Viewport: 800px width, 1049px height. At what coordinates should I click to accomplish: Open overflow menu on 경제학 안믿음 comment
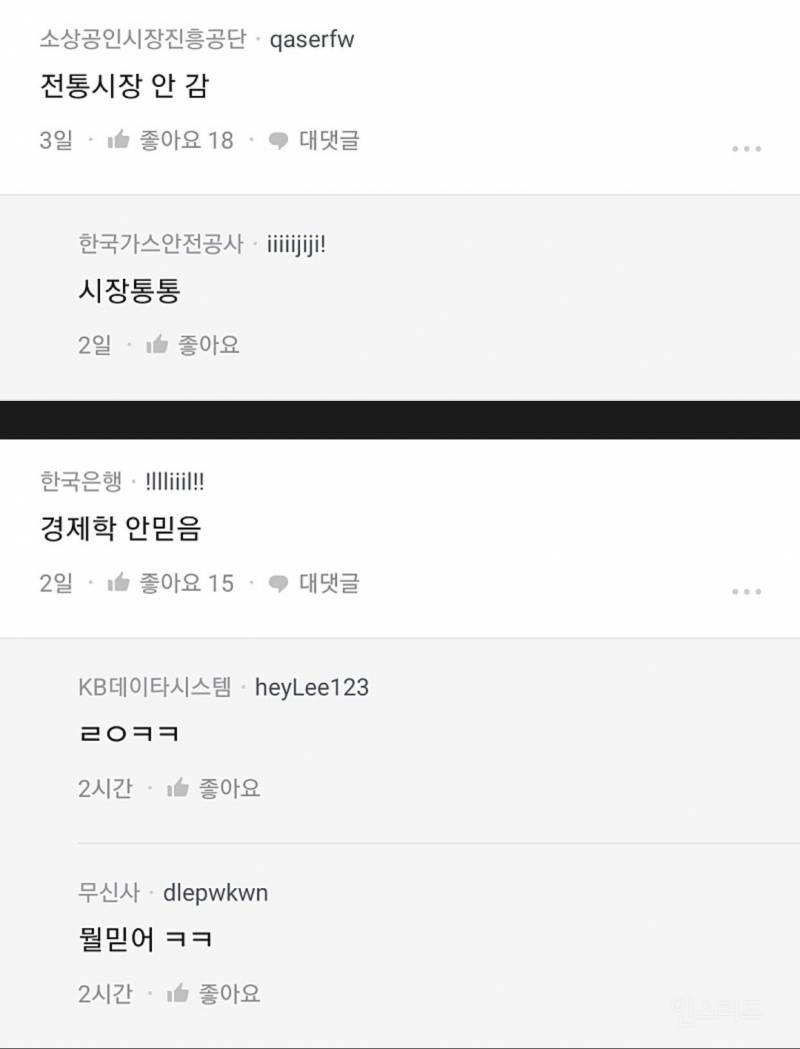[x=746, y=591]
